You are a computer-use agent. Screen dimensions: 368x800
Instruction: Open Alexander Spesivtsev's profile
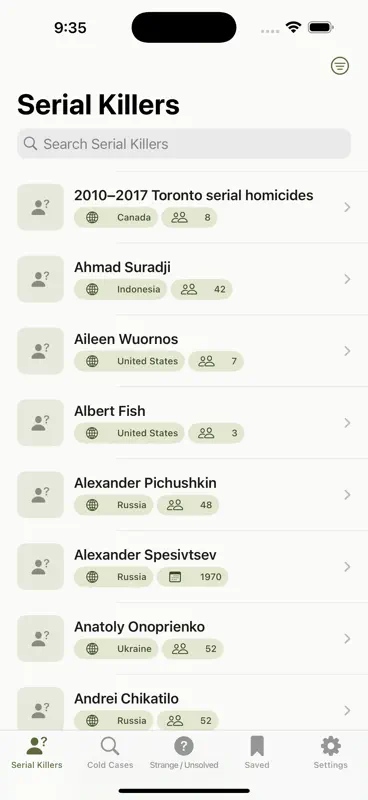[x=184, y=567]
